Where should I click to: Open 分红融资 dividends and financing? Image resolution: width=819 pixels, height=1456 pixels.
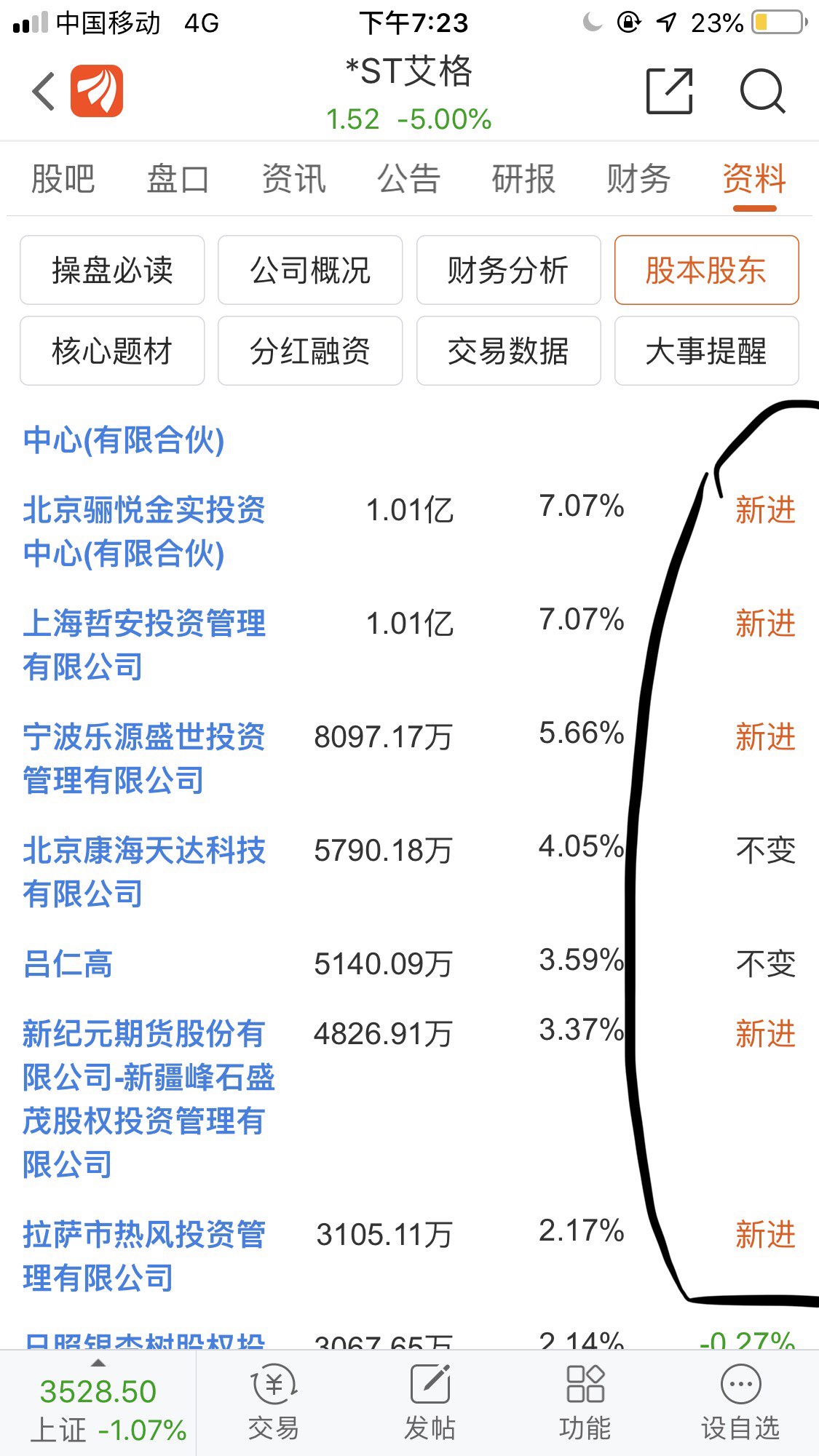tap(309, 351)
